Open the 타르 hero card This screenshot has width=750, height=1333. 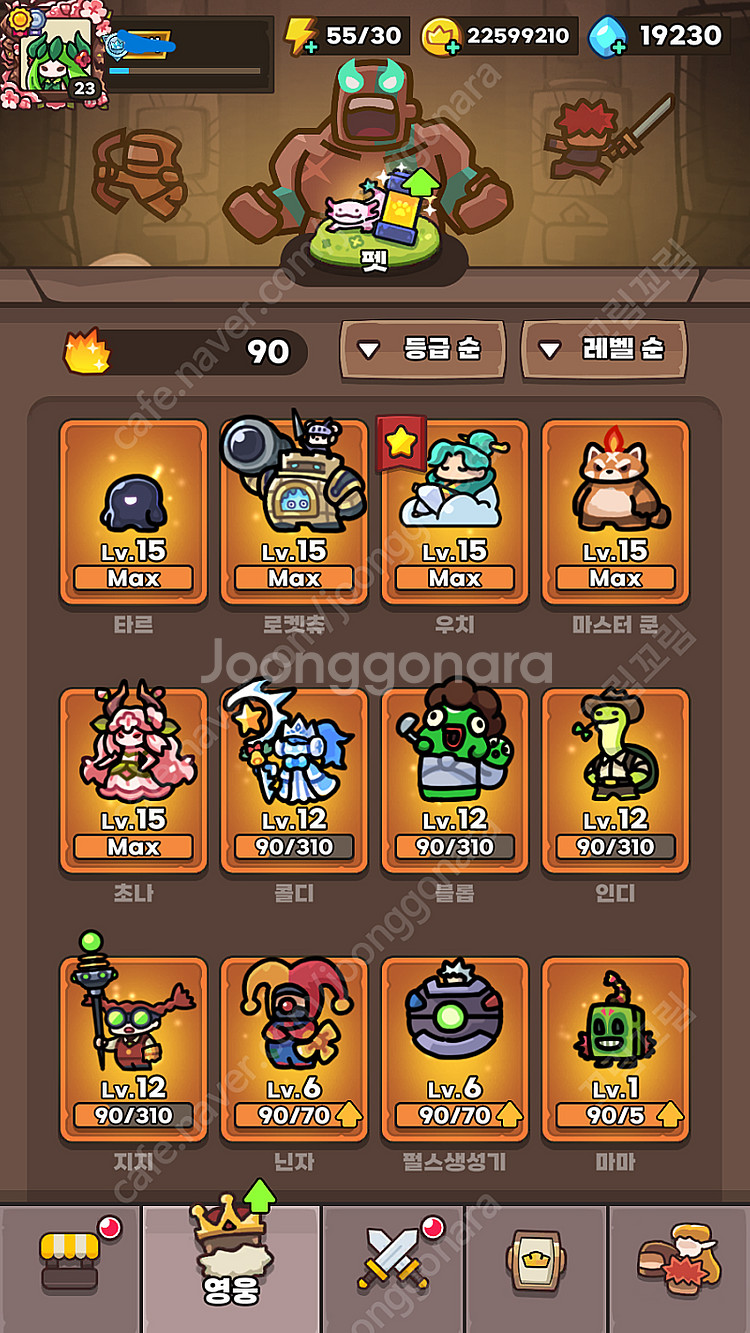click(133, 512)
